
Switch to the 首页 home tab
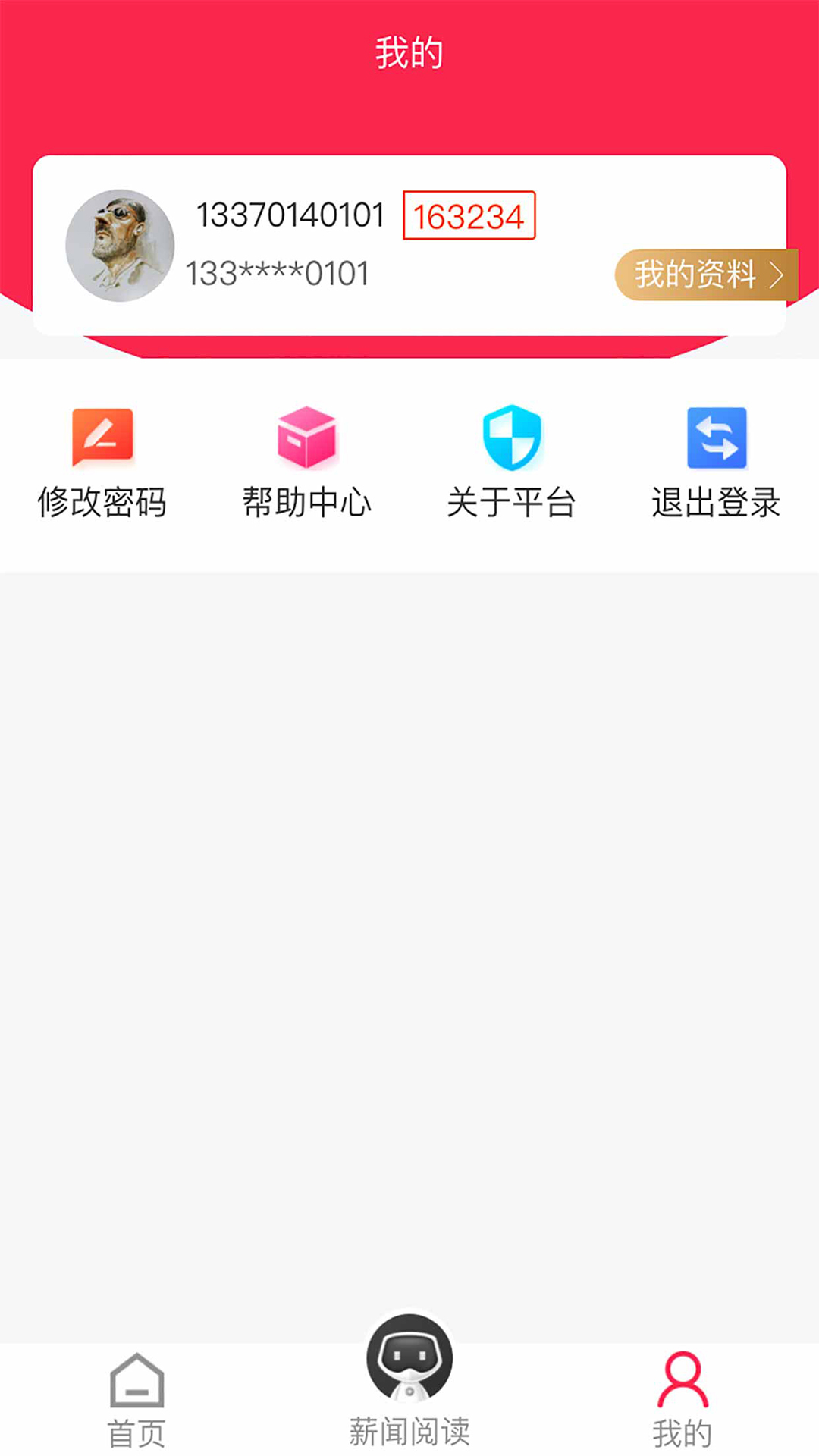(136, 1399)
